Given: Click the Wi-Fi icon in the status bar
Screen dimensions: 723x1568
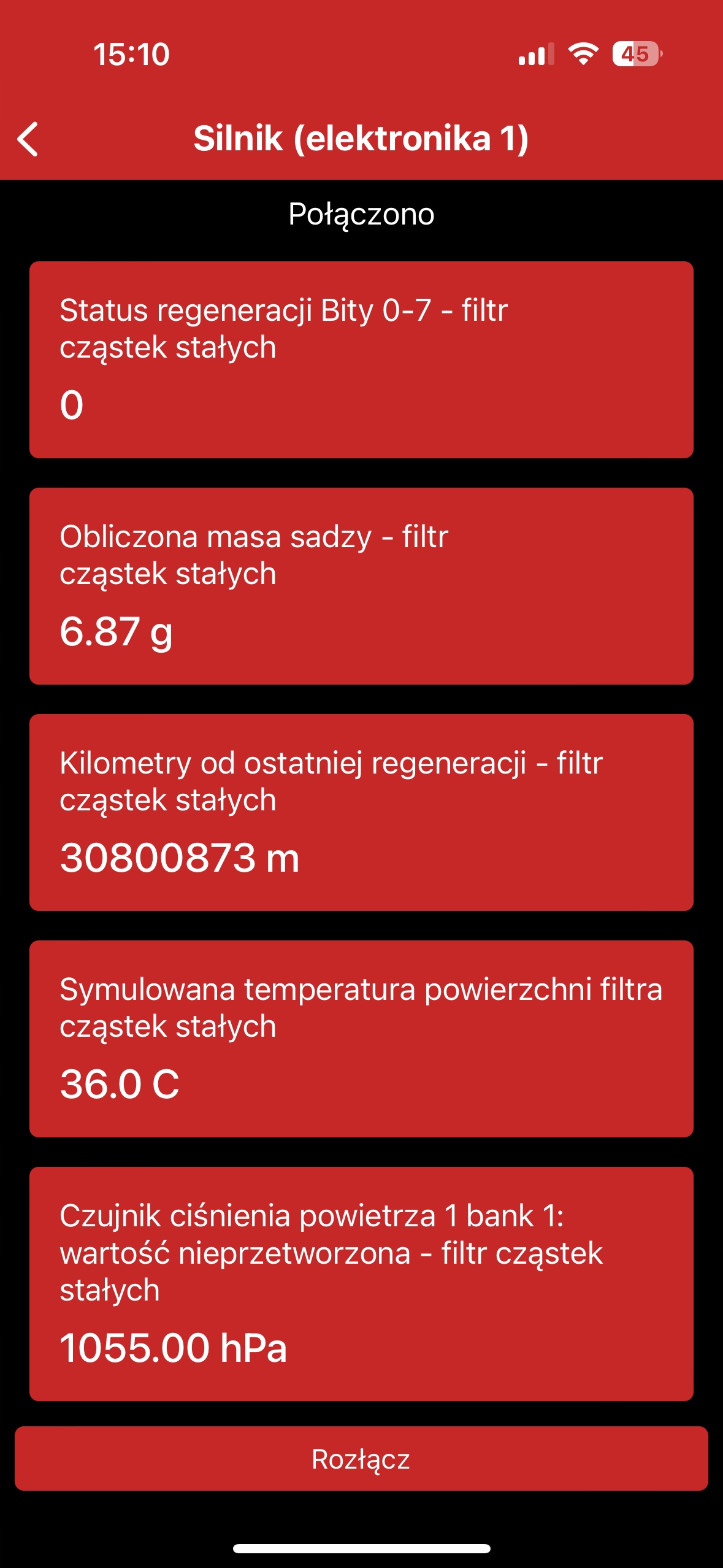Looking at the screenshot, I should pyautogui.click(x=581, y=55).
